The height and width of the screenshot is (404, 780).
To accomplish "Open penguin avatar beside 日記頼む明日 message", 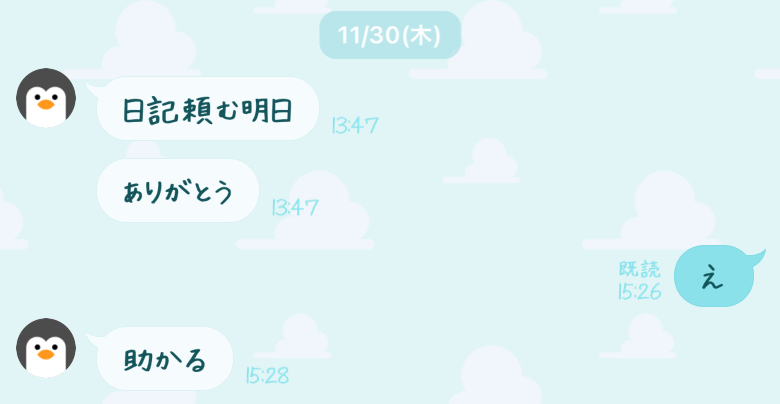I will [46, 98].
